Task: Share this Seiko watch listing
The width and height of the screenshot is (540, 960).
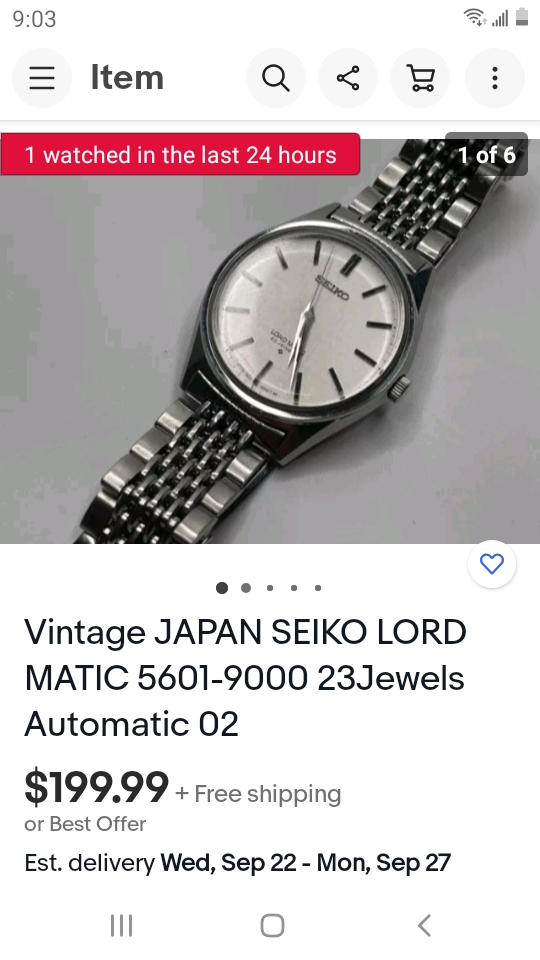Action: (348, 78)
